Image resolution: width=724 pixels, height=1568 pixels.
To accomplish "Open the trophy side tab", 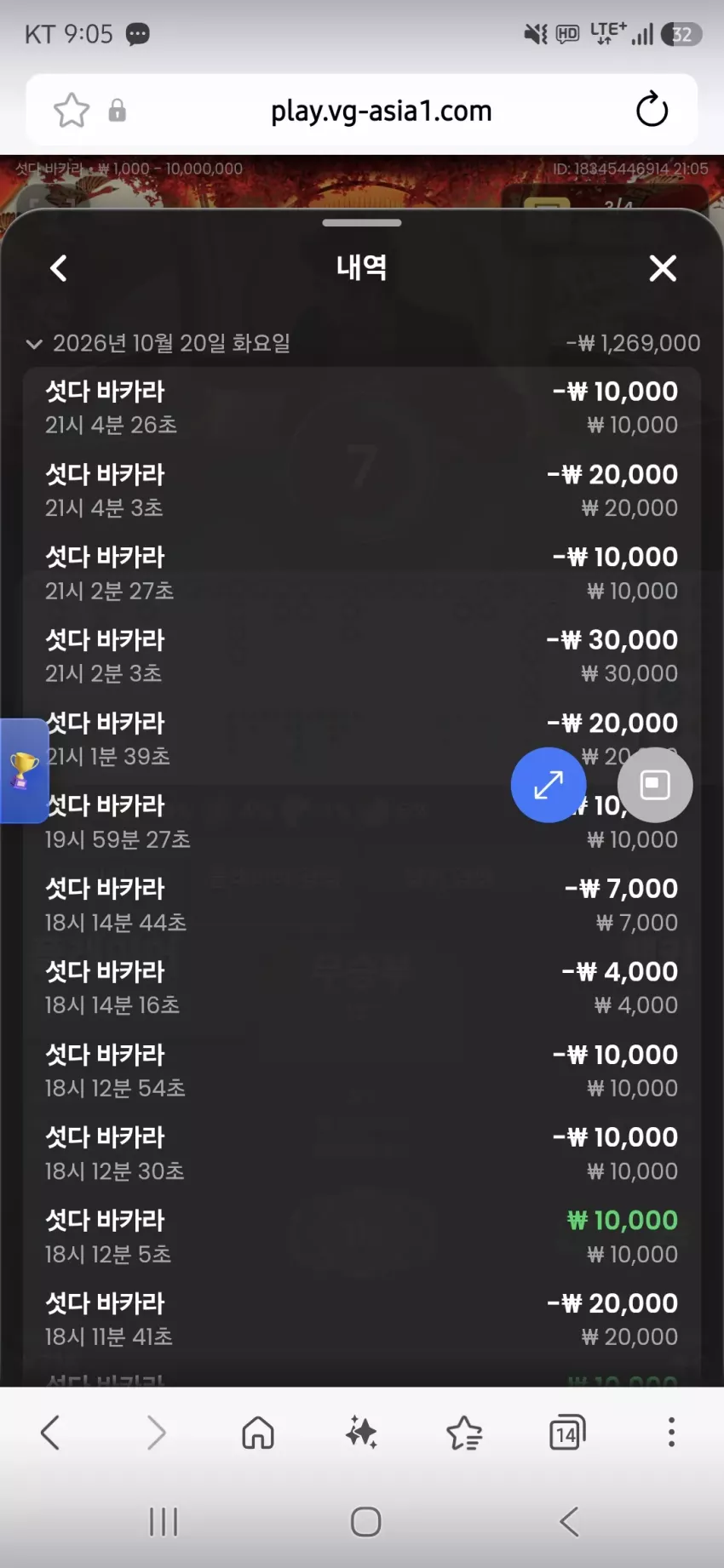I will (24, 771).
